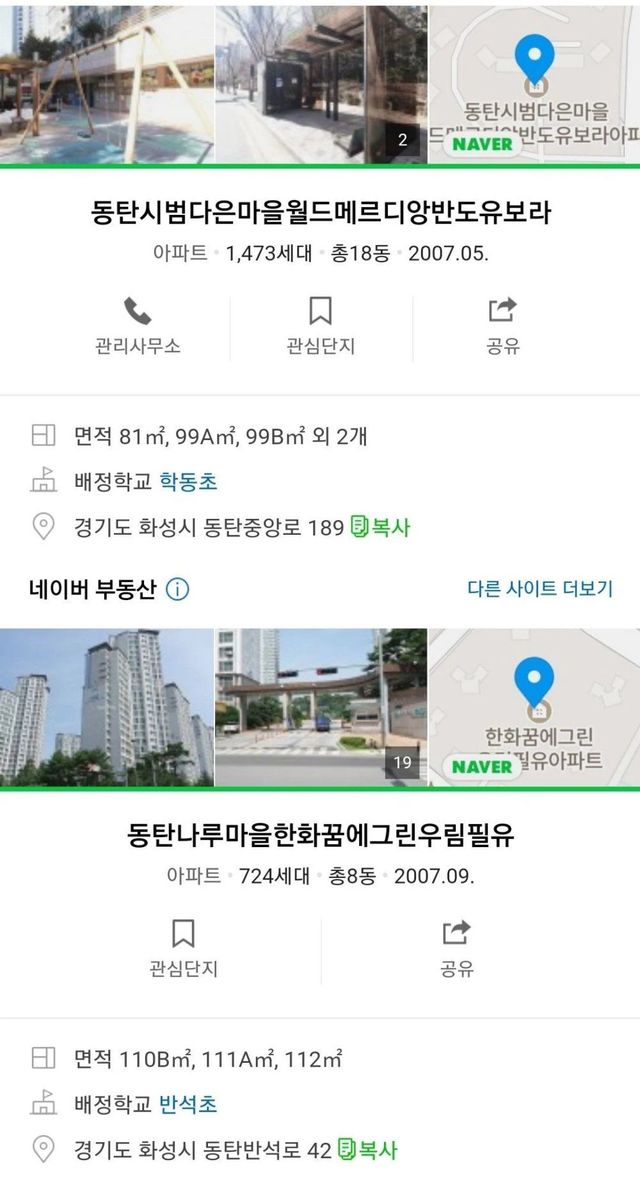Save 한화꿈에그린우림필유 as 관심단지
Screen dimensions: 640x1183
(183, 948)
